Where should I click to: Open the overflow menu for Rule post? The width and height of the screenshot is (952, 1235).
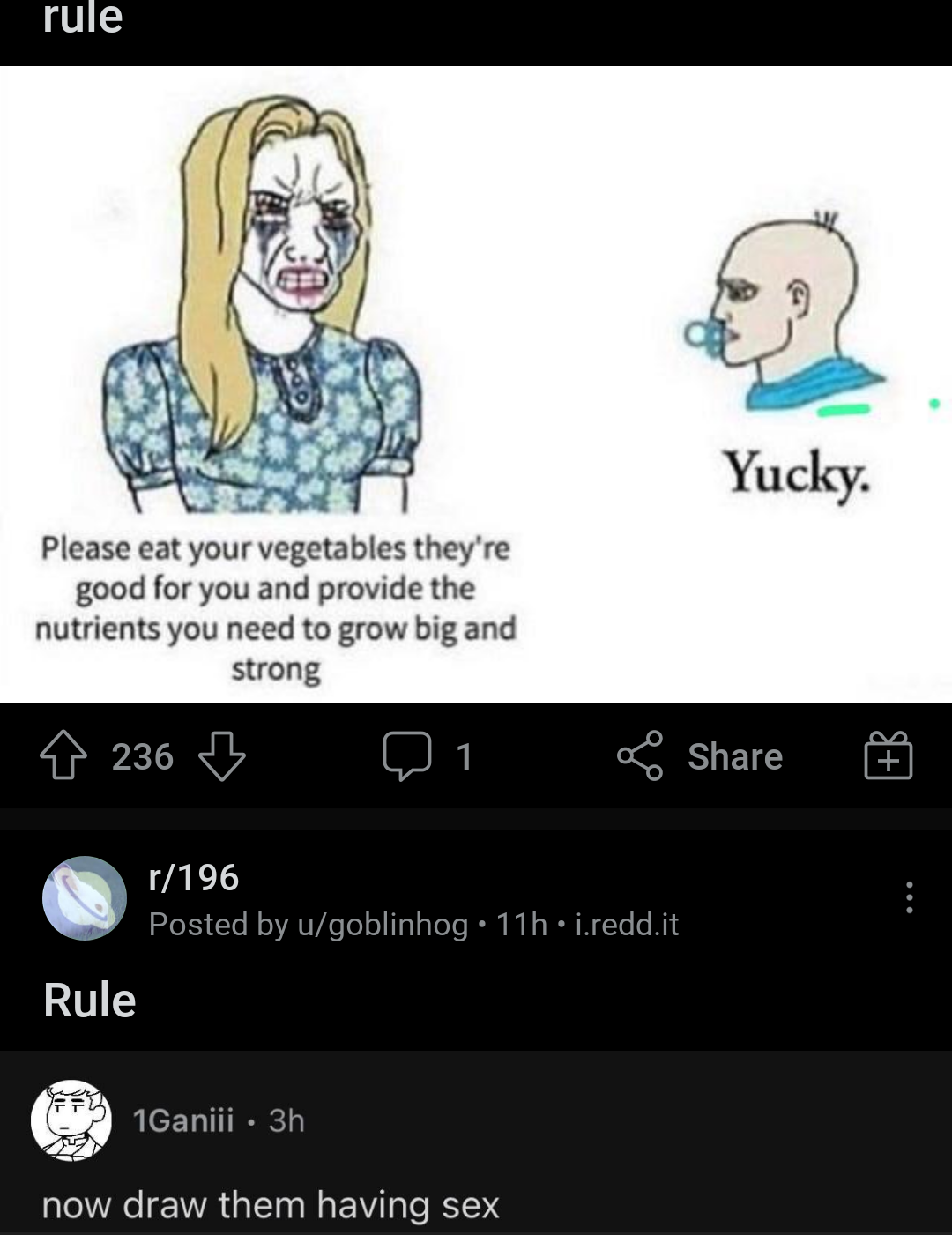(909, 898)
